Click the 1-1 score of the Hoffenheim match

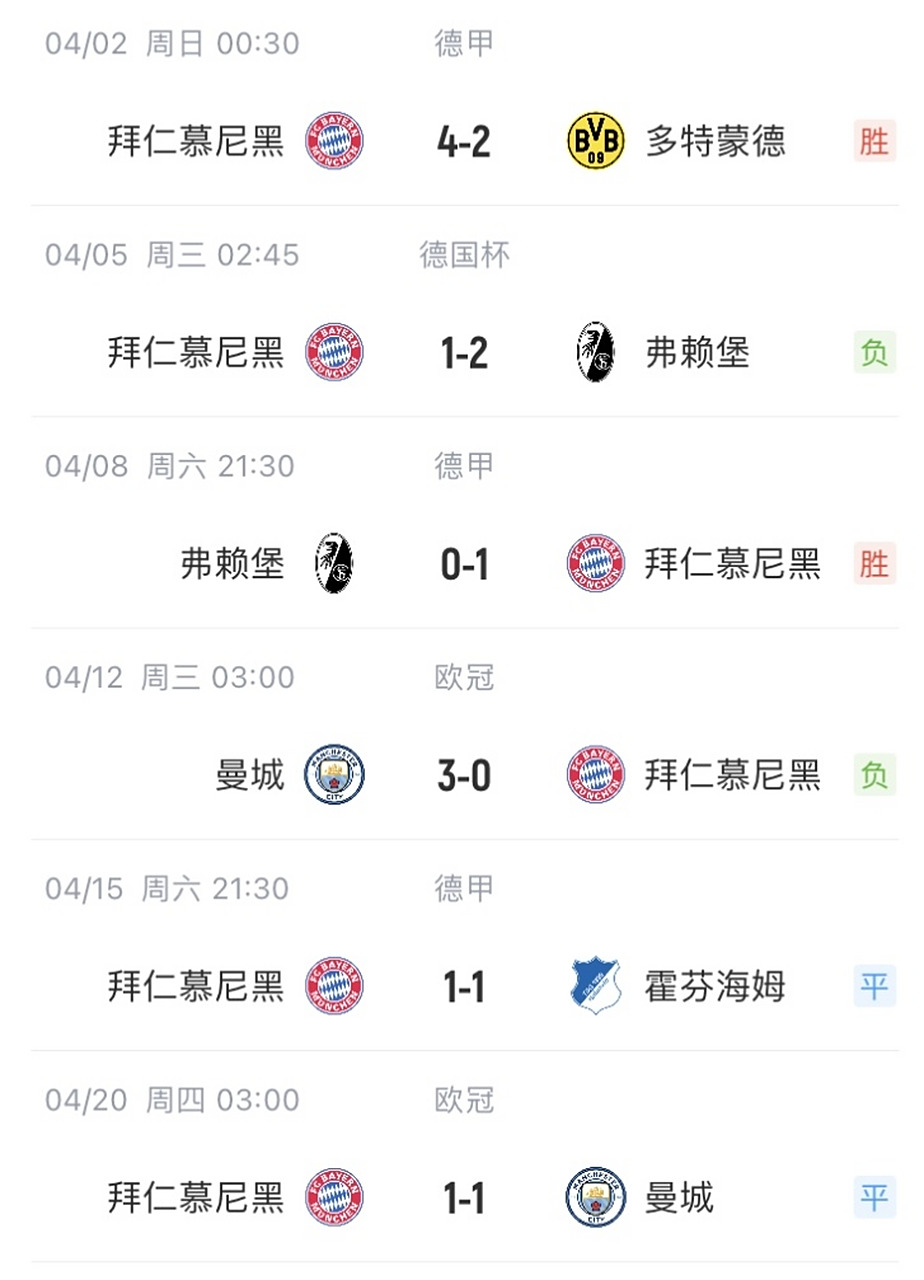pos(463,986)
